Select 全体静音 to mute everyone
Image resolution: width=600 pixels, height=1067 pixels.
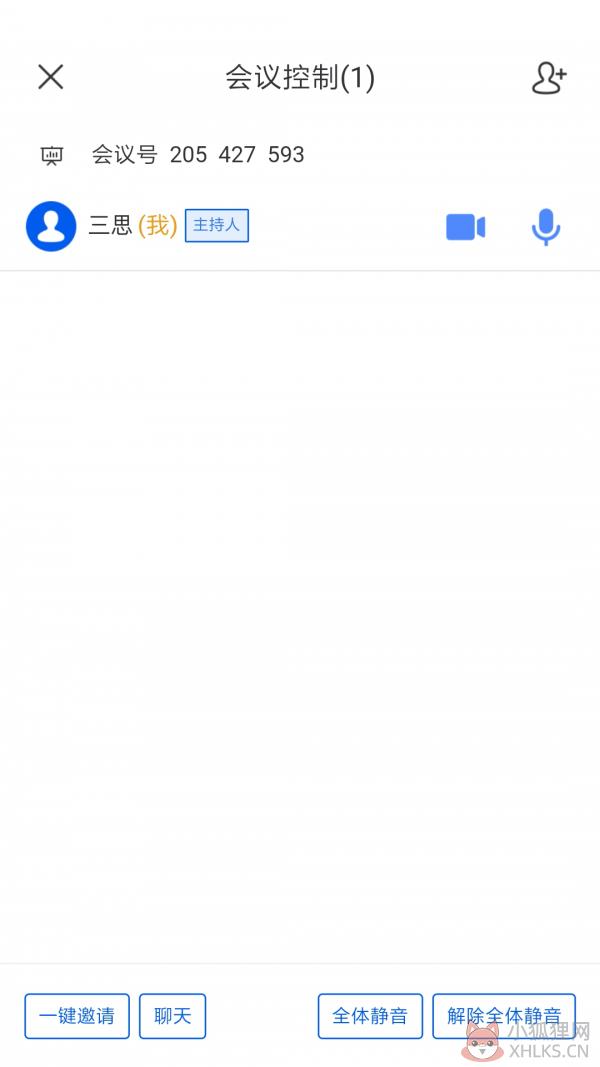370,1016
